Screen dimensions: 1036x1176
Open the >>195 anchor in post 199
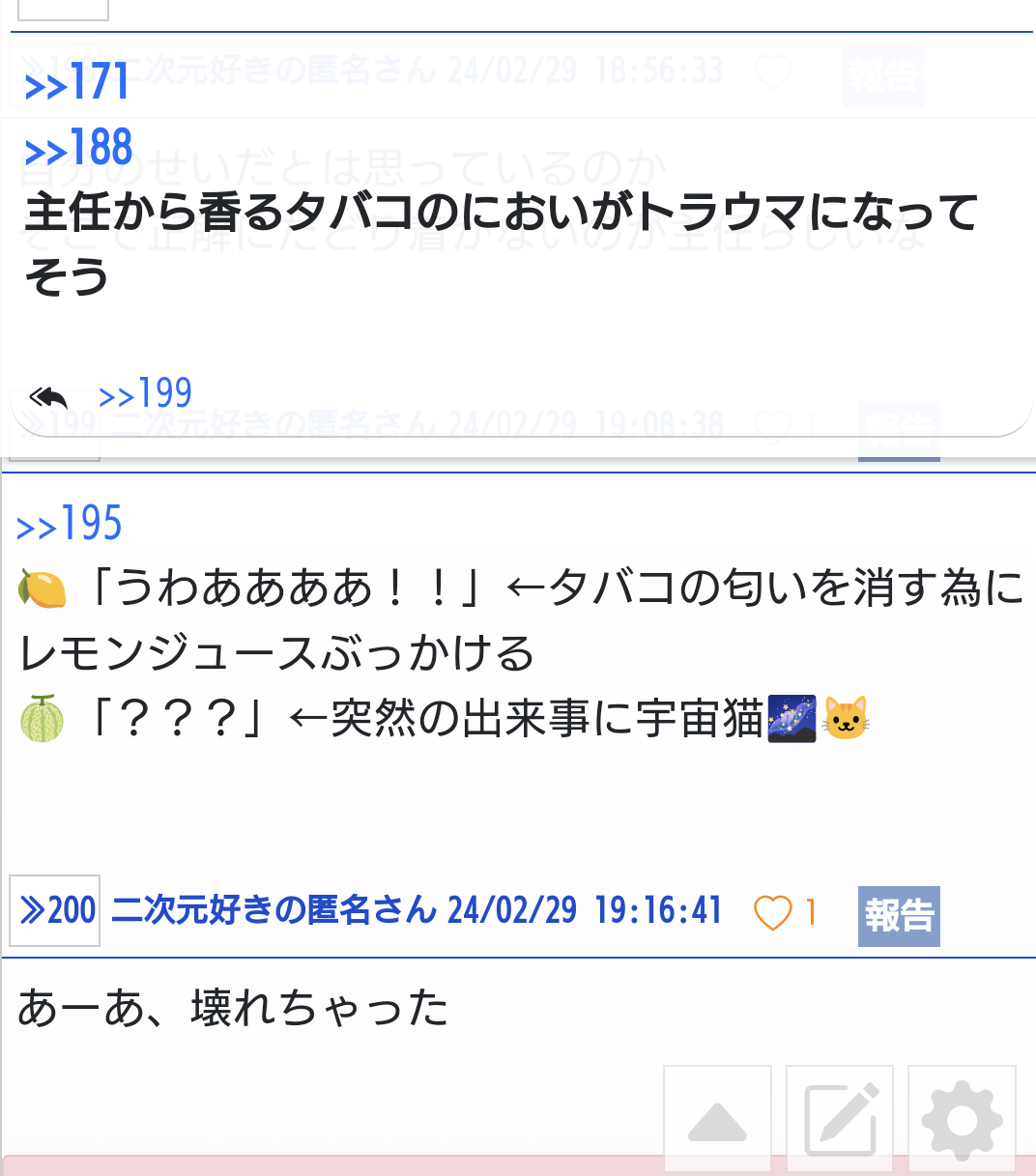pos(70,524)
